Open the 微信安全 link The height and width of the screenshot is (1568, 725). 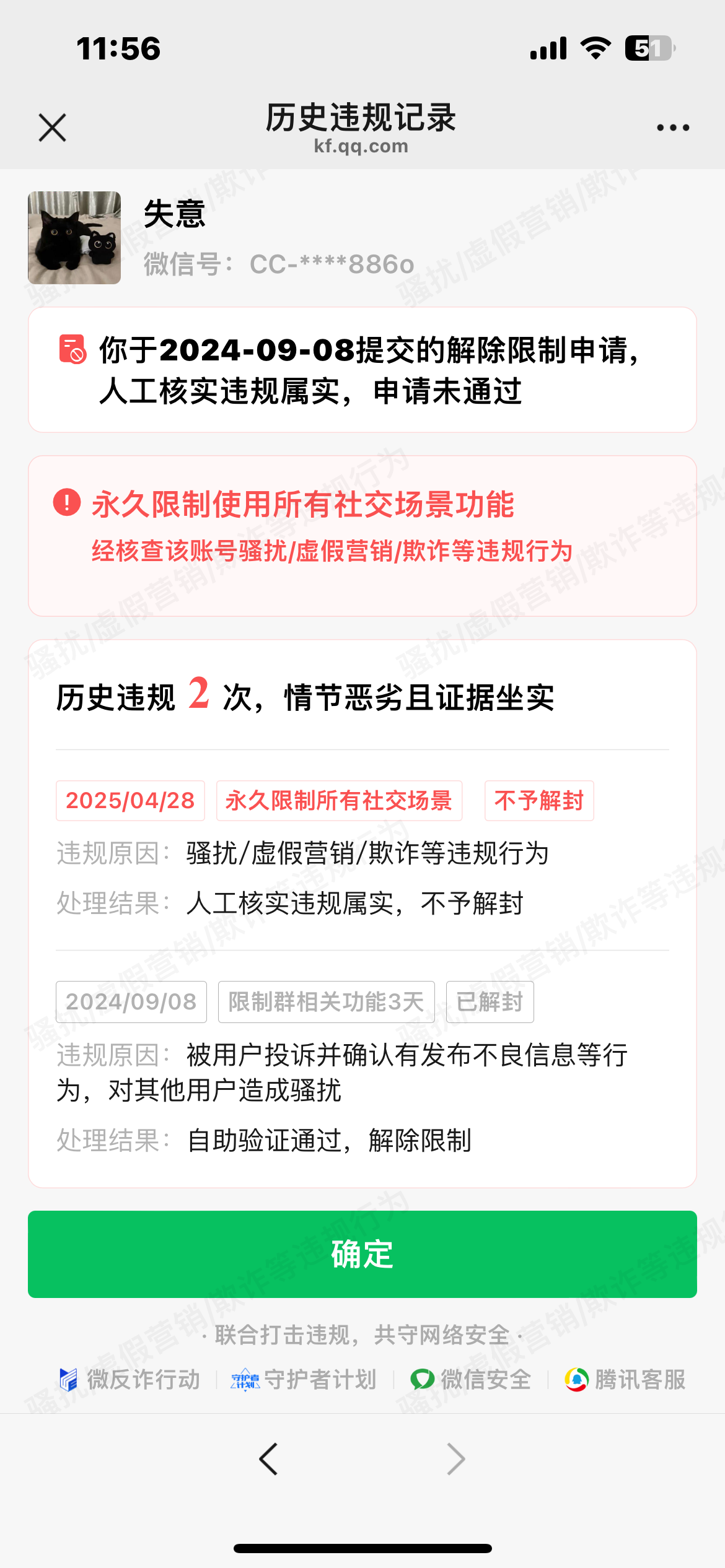(471, 1380)
